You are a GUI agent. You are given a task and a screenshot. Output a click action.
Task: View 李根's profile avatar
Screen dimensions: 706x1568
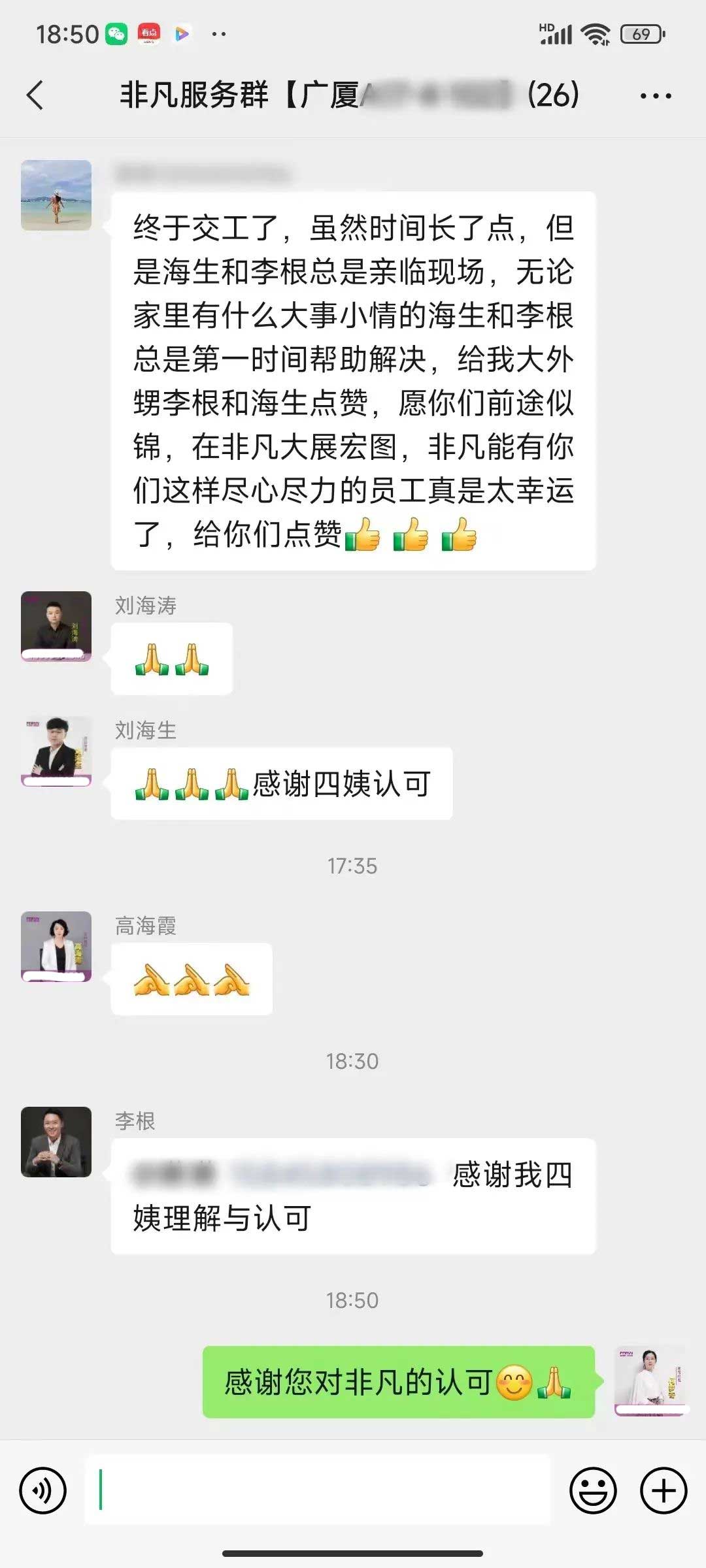click(56, 1141)
